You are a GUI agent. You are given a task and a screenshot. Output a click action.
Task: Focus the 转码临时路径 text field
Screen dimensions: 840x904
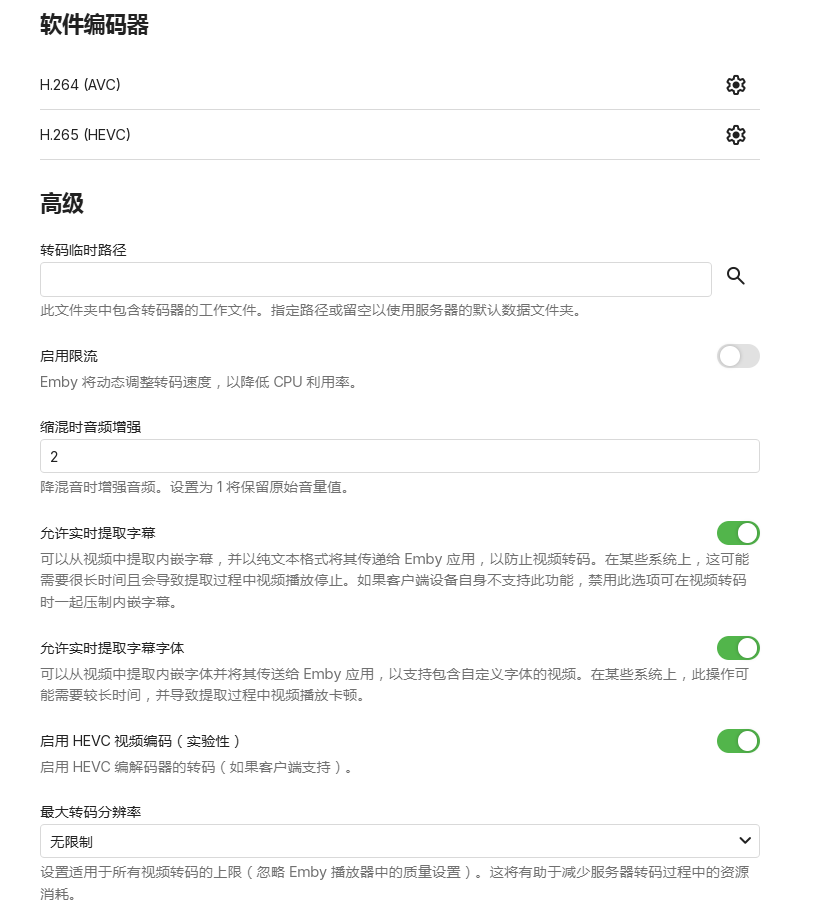click(375, 279)
